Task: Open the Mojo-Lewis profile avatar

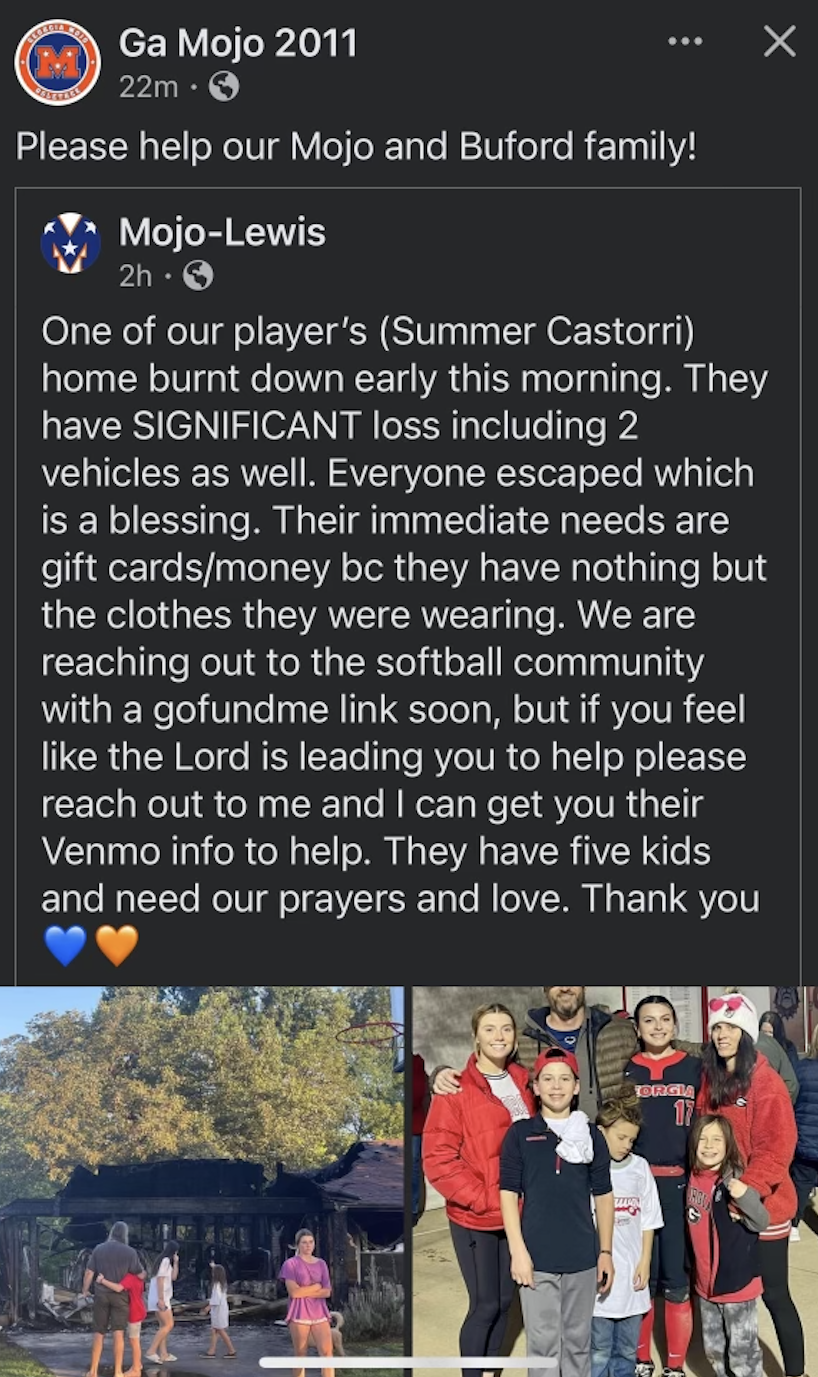Action: 70,244
